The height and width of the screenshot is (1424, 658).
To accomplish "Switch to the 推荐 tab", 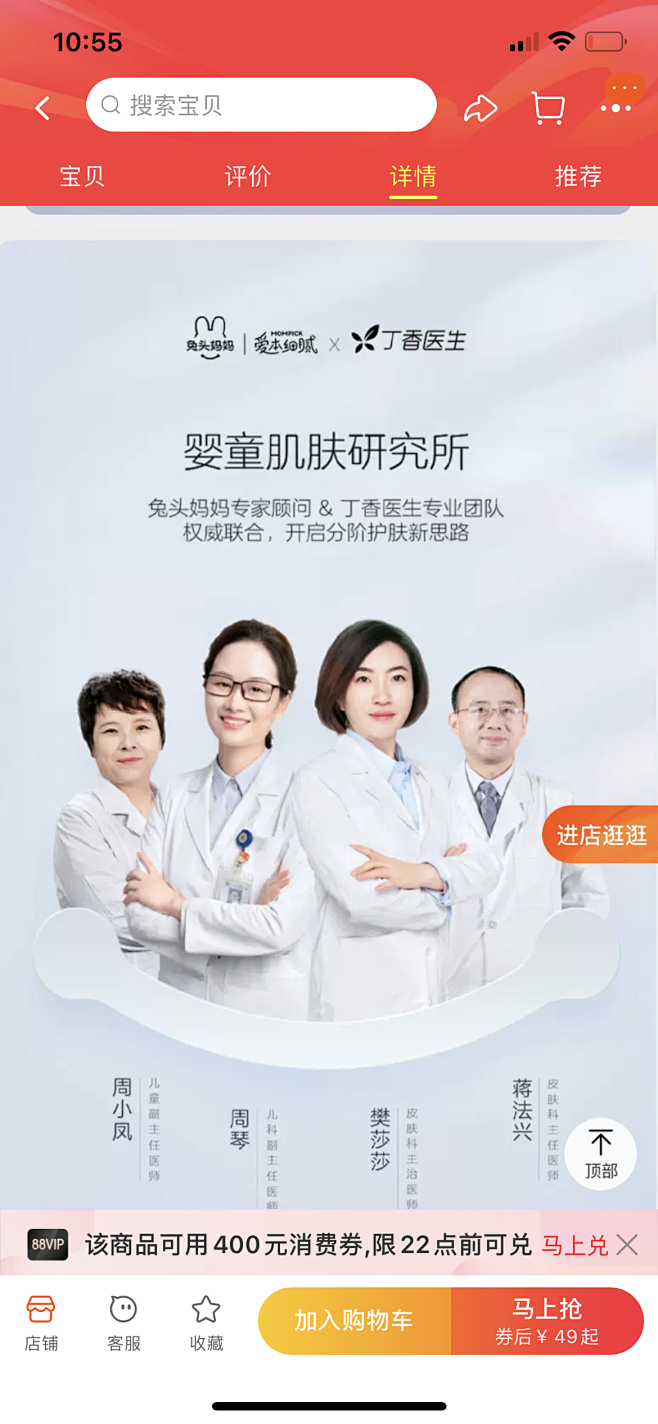I will [578, 176].
